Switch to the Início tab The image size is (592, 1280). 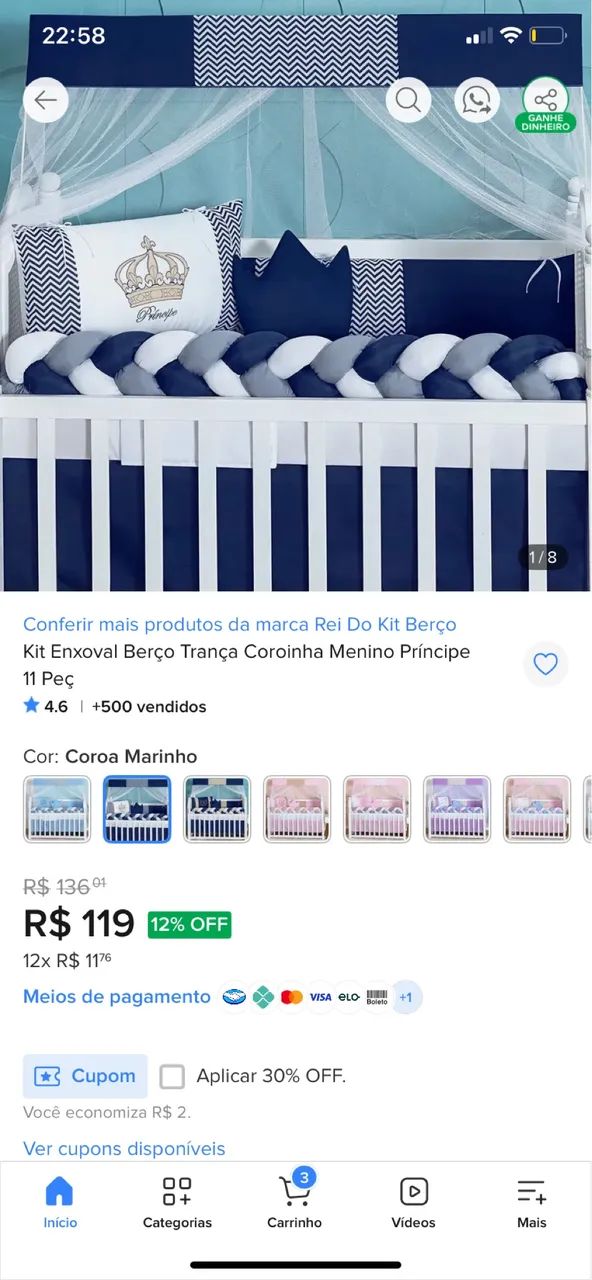(x=60, y=1202)
